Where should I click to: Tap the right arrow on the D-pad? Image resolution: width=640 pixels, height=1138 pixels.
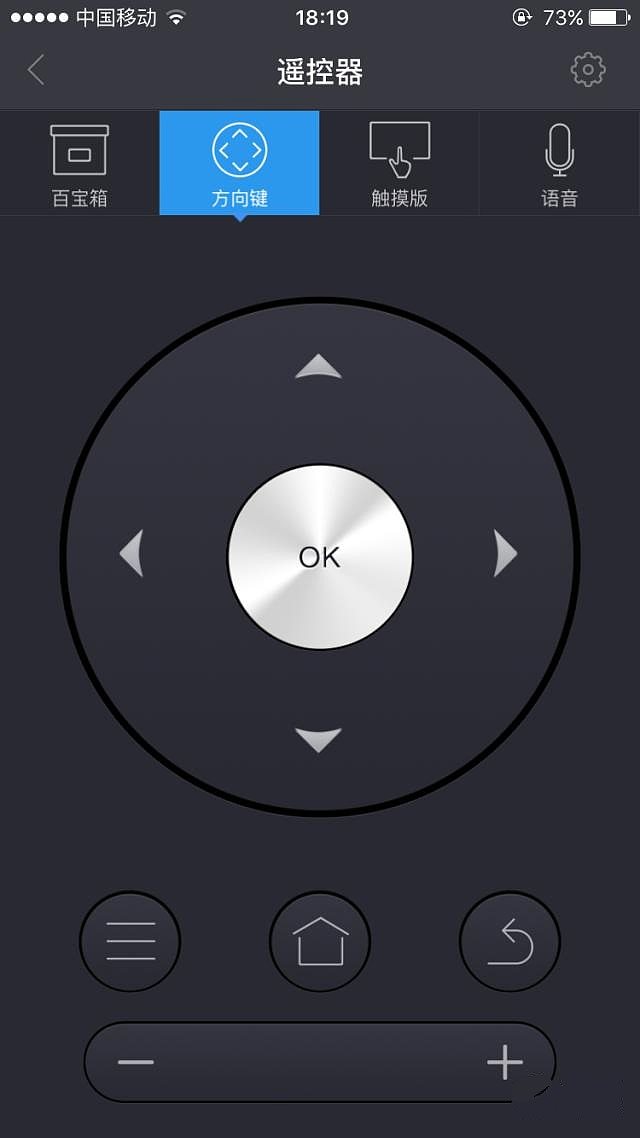(x=506, y=553)
